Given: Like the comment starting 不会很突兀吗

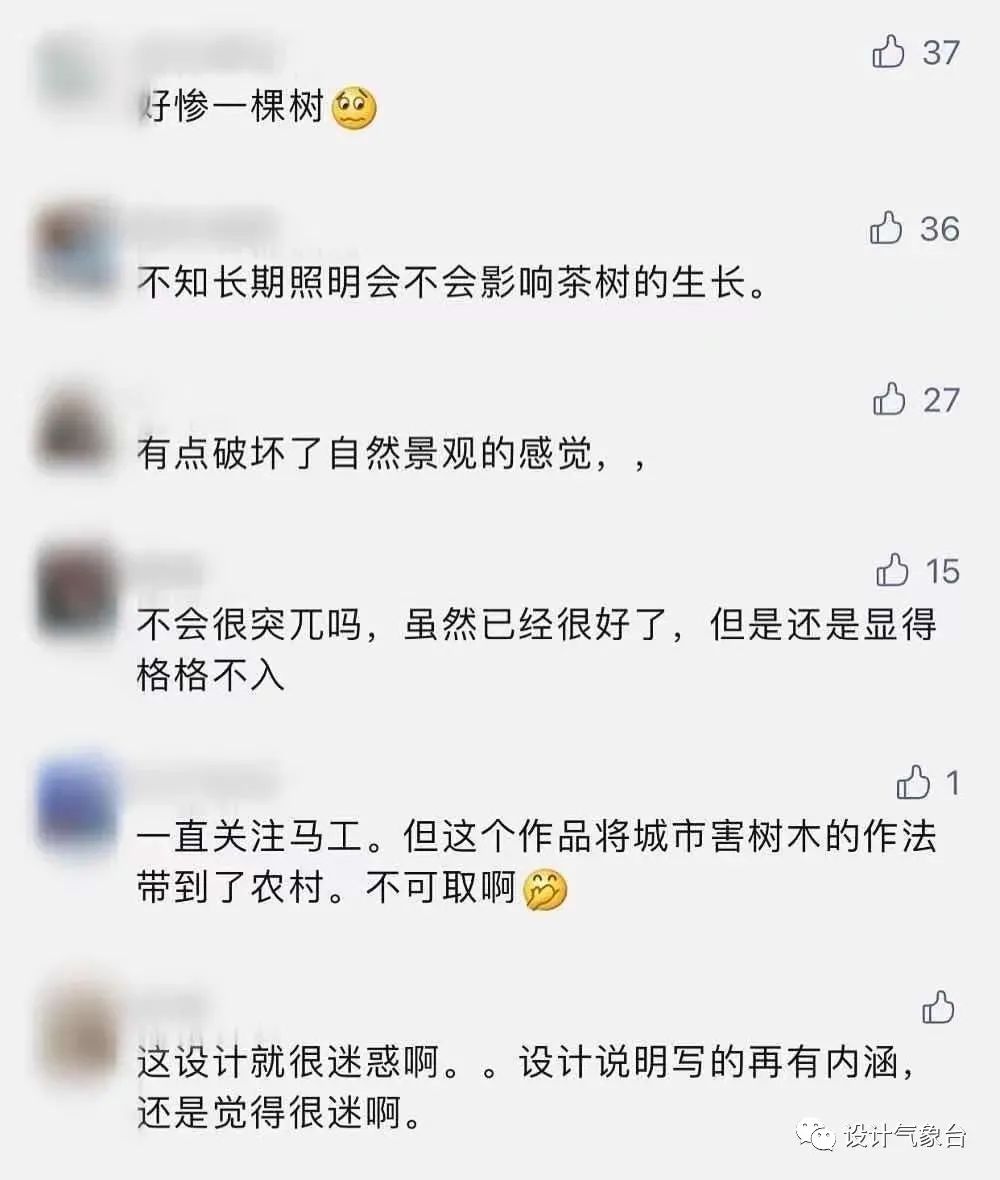Looking at the screenshot, I should [892, 571].
